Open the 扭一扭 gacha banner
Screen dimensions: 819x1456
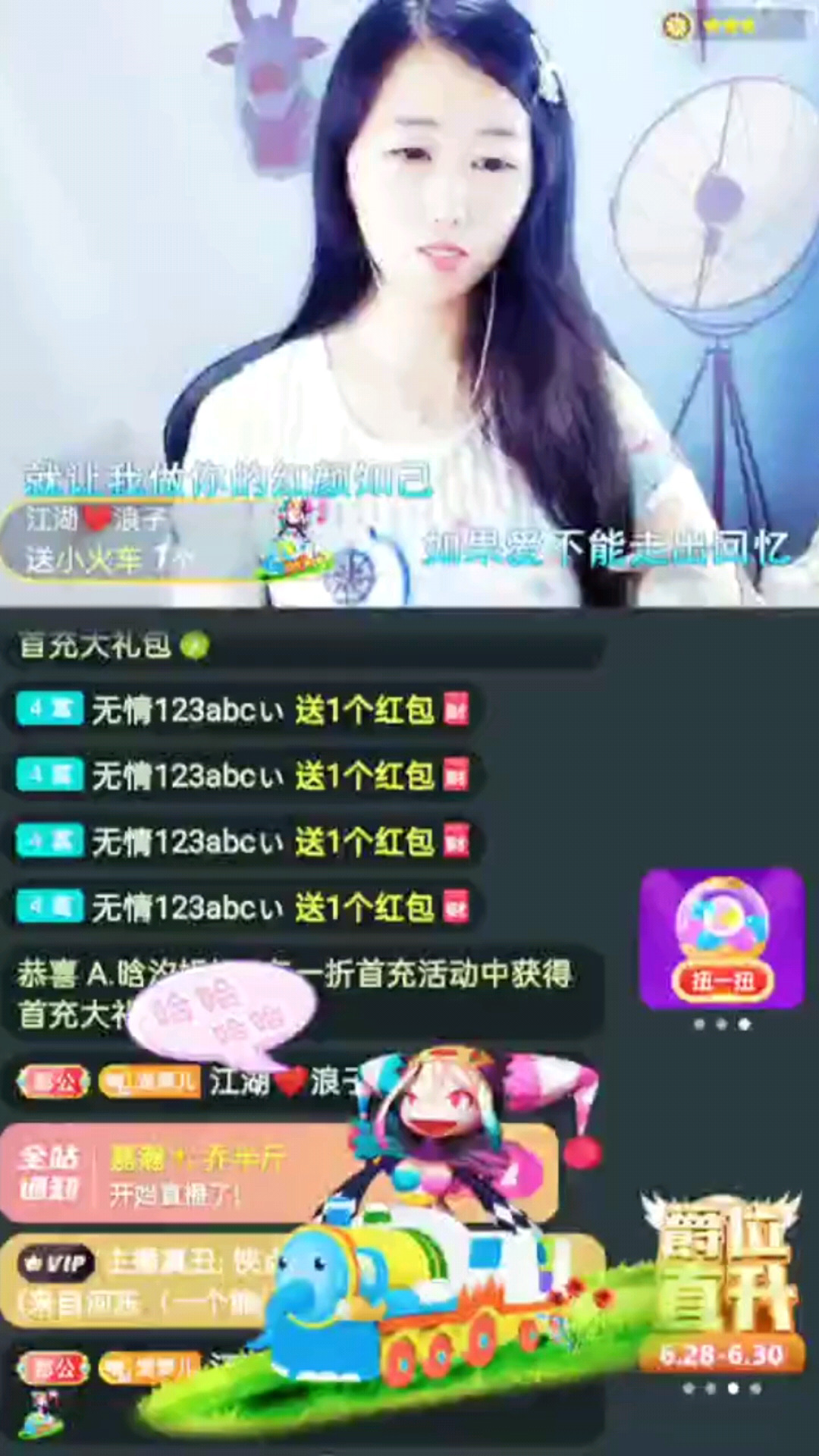pyautogui.click(x=721, y=939)
